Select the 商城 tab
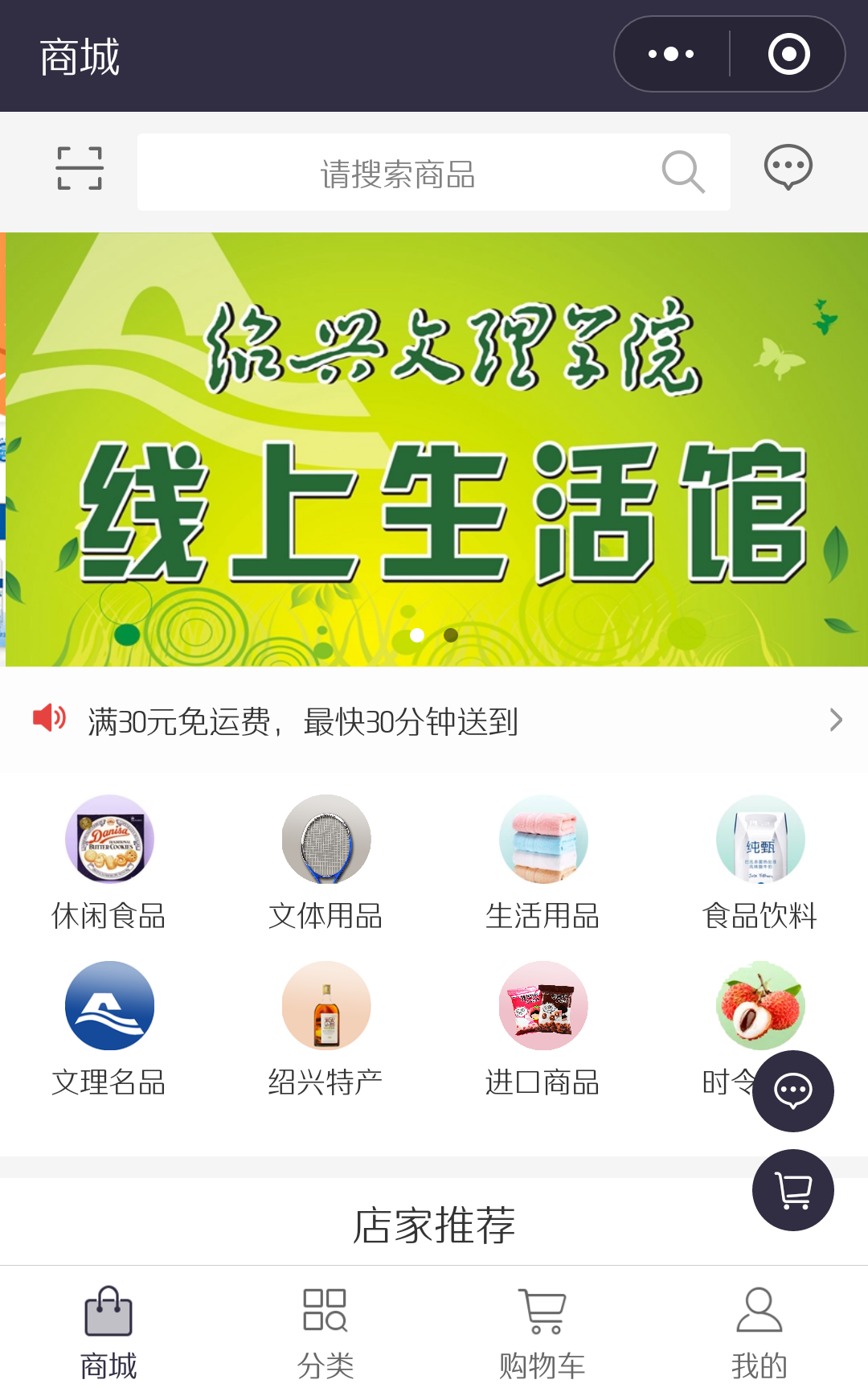This screenshot has height=1392, width=868. (x=108, y=1332)
